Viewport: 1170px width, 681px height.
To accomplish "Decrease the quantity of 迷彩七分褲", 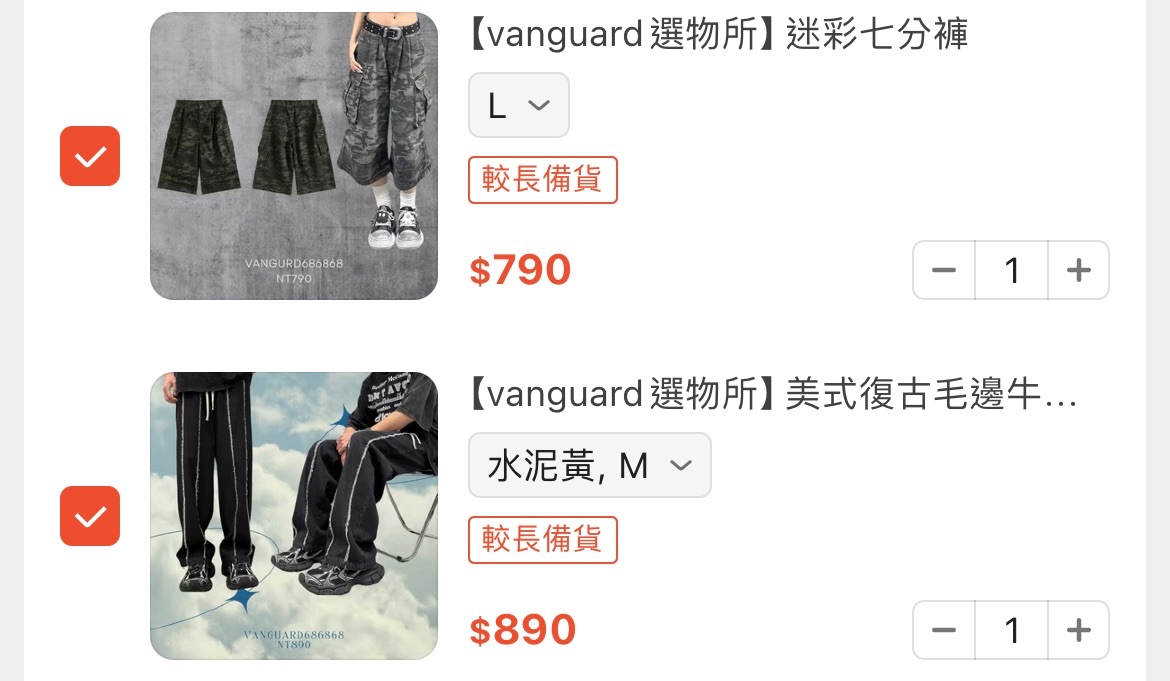I will click(x=944, y=270).
